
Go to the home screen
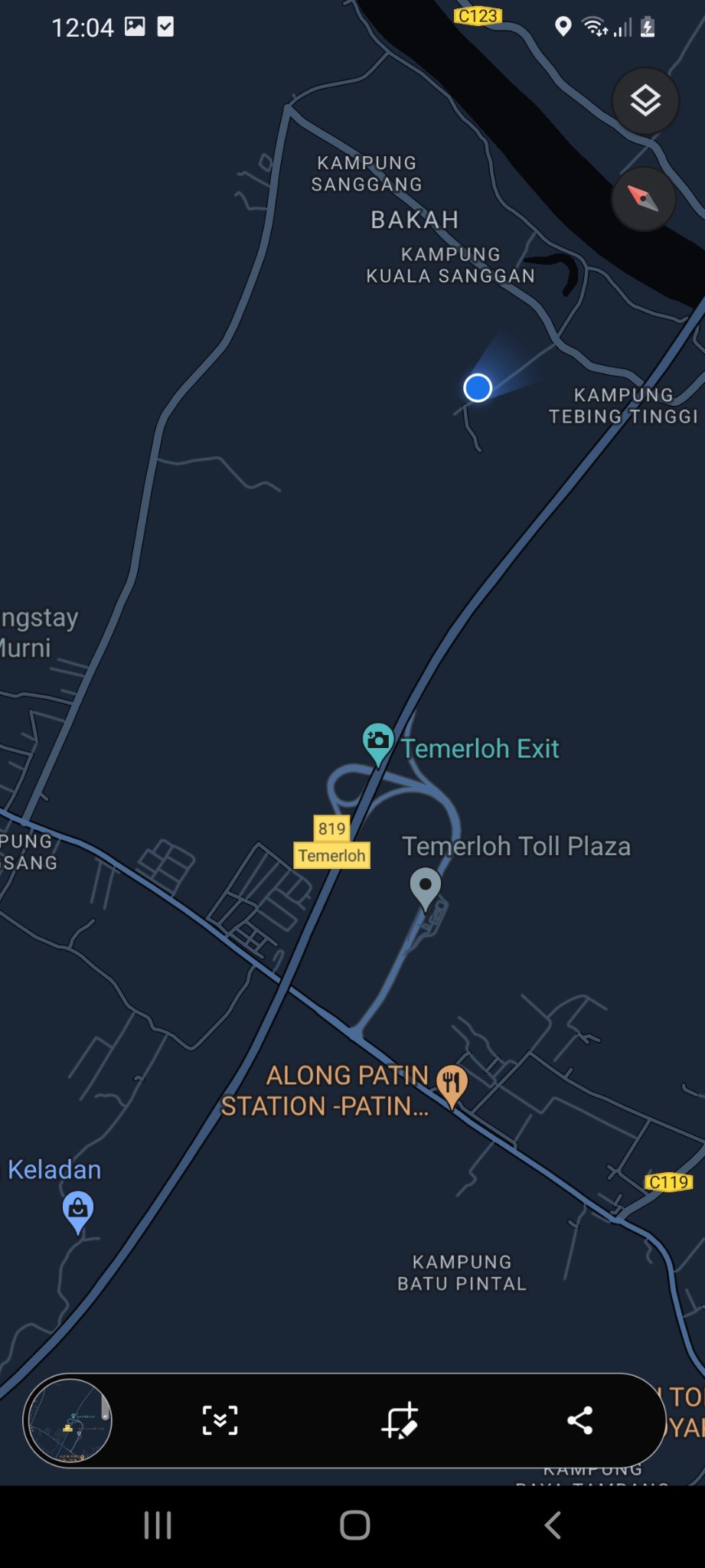coord(354,1525)
